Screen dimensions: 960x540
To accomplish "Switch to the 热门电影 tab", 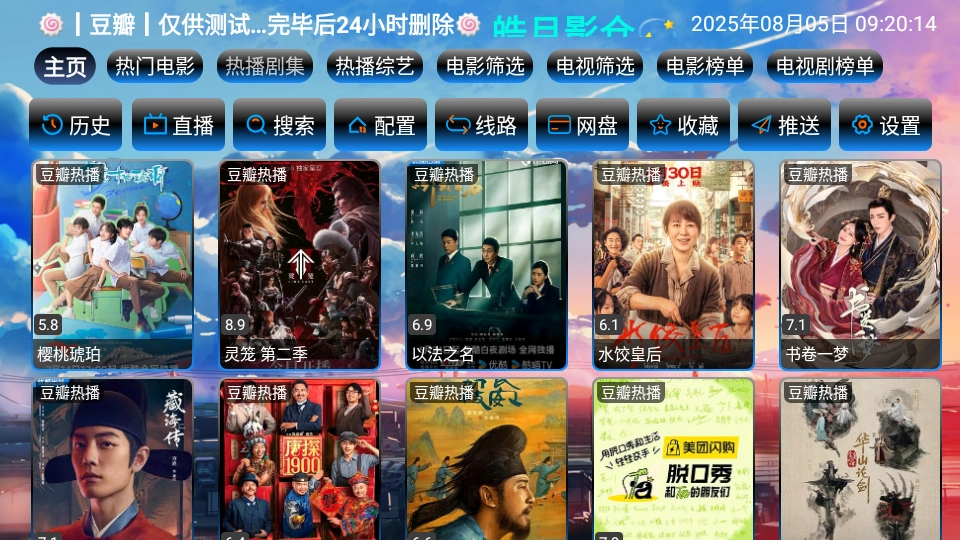I will click(x=155, y=67).
